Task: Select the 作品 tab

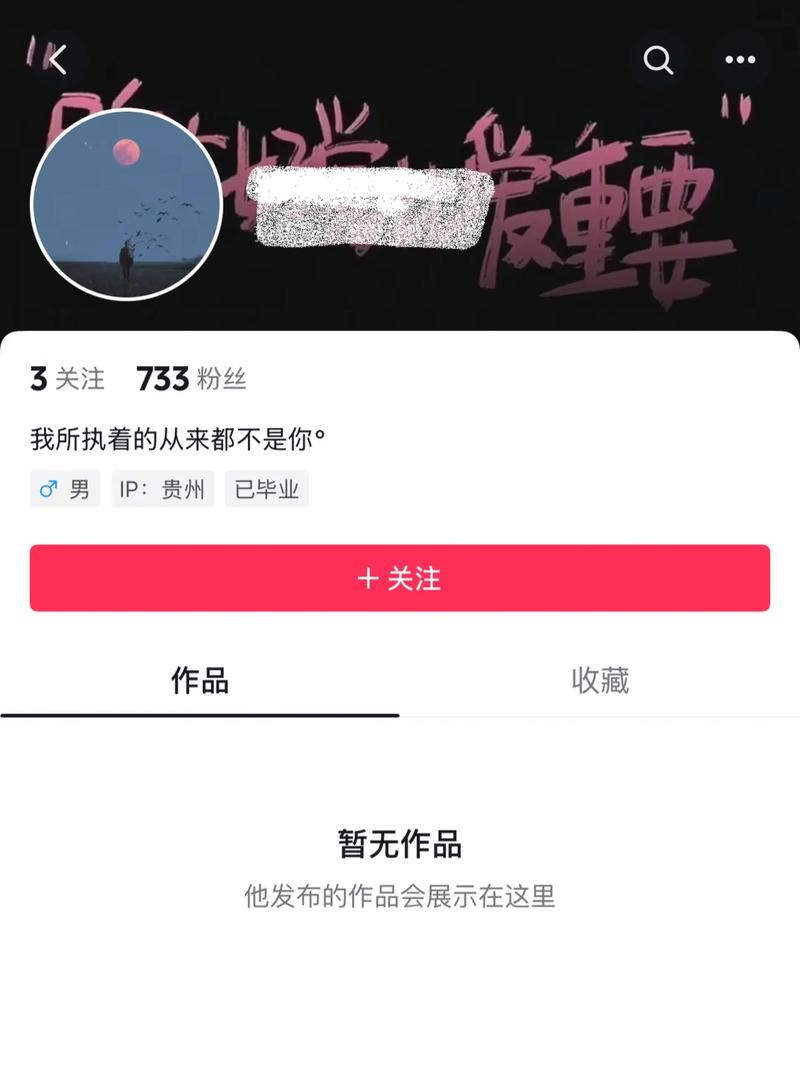Action: [x=199, y=682]
